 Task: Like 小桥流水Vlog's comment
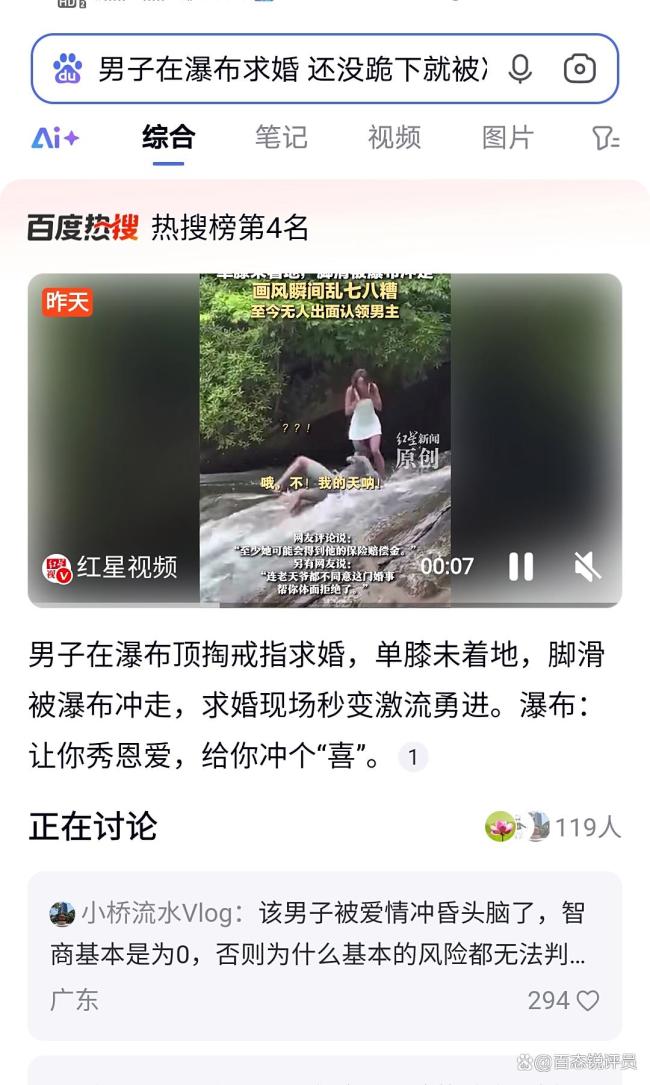point(589,1000)
